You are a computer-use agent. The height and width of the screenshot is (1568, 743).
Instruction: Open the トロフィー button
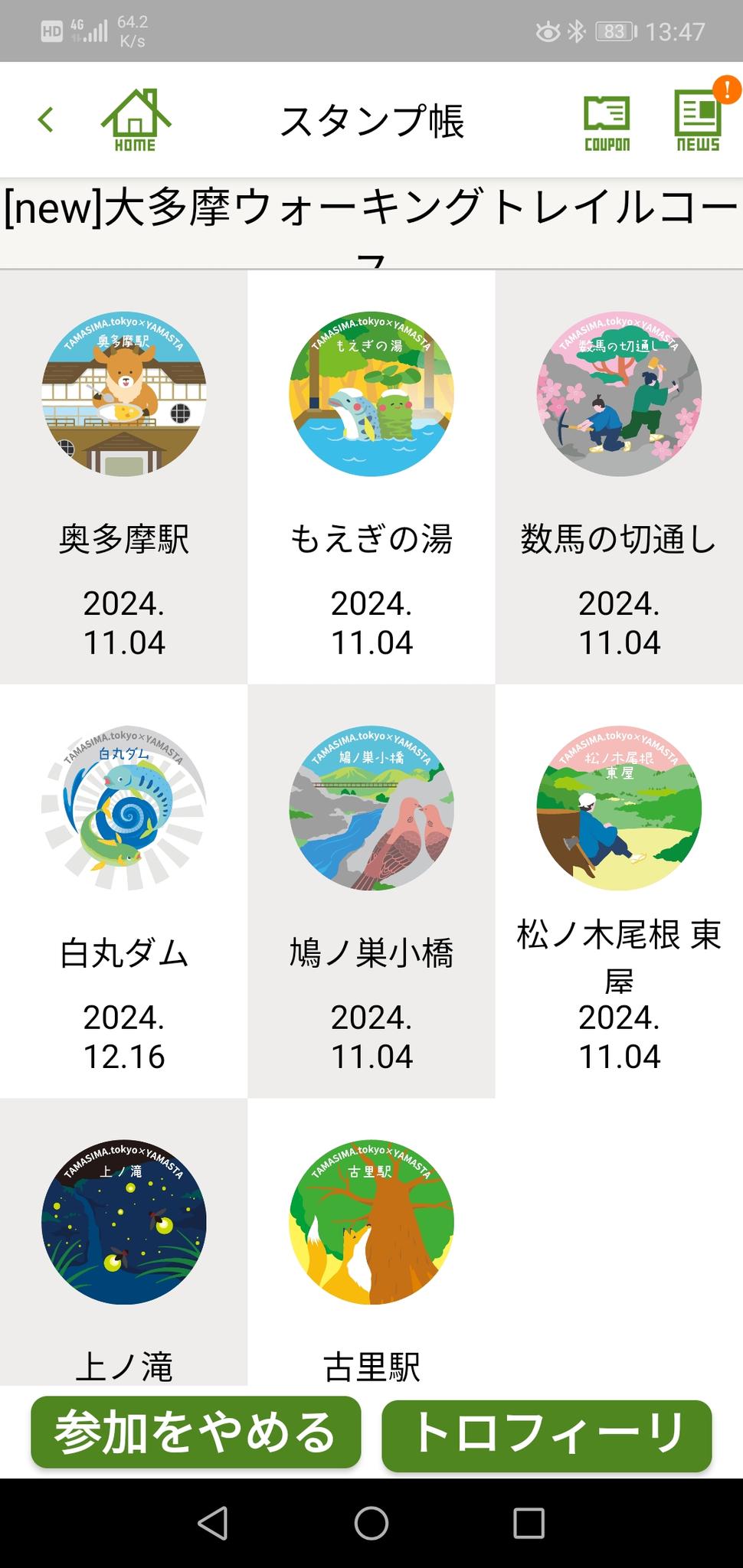547,1434
